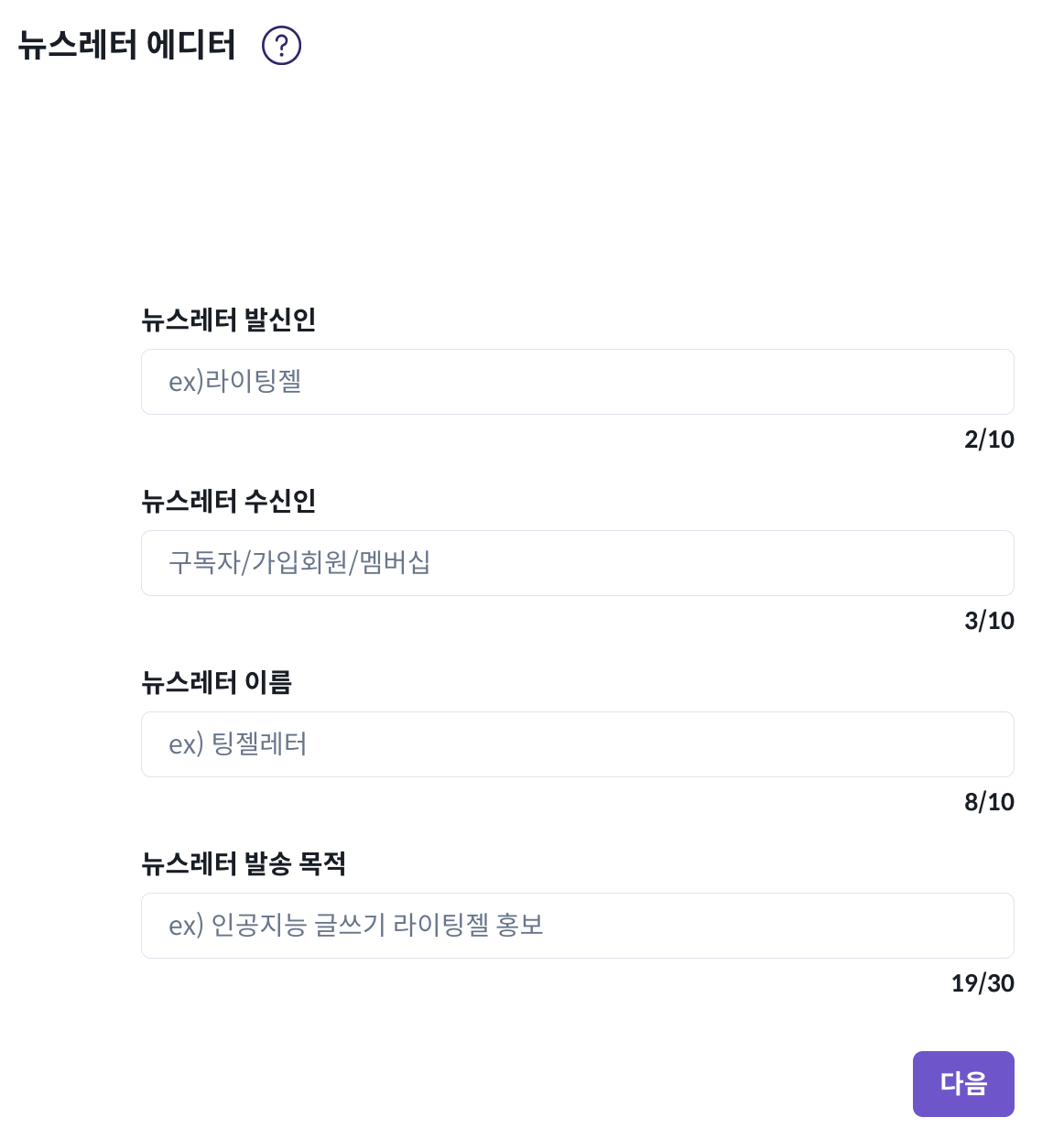Click the 뉴스레터 발신인 field label
The width and height of the screenshot is (1064, 1139).
(228, 320)
